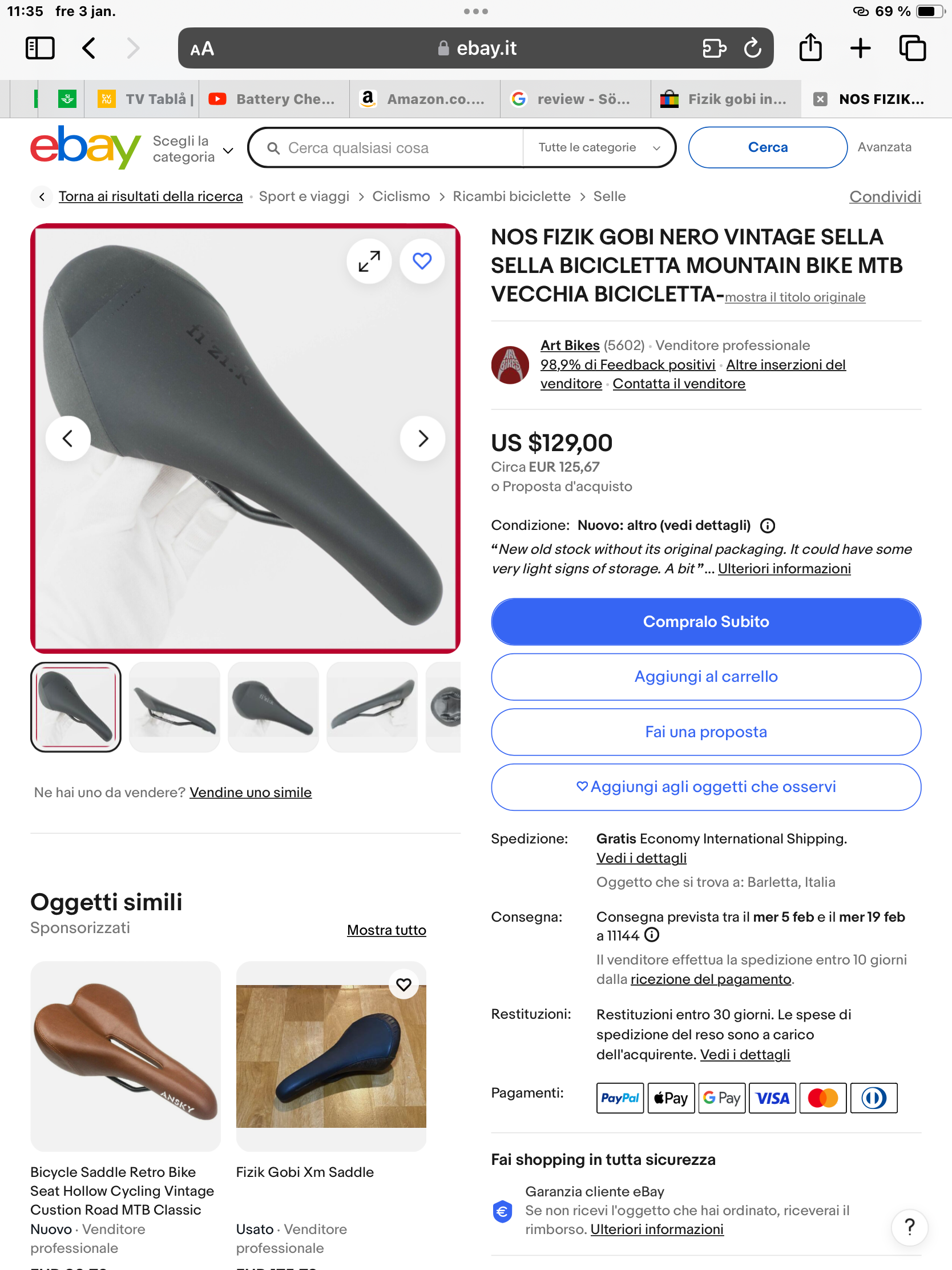Reload the page in Safari
Screen dimensions: 952x1270
pos(752,48)
